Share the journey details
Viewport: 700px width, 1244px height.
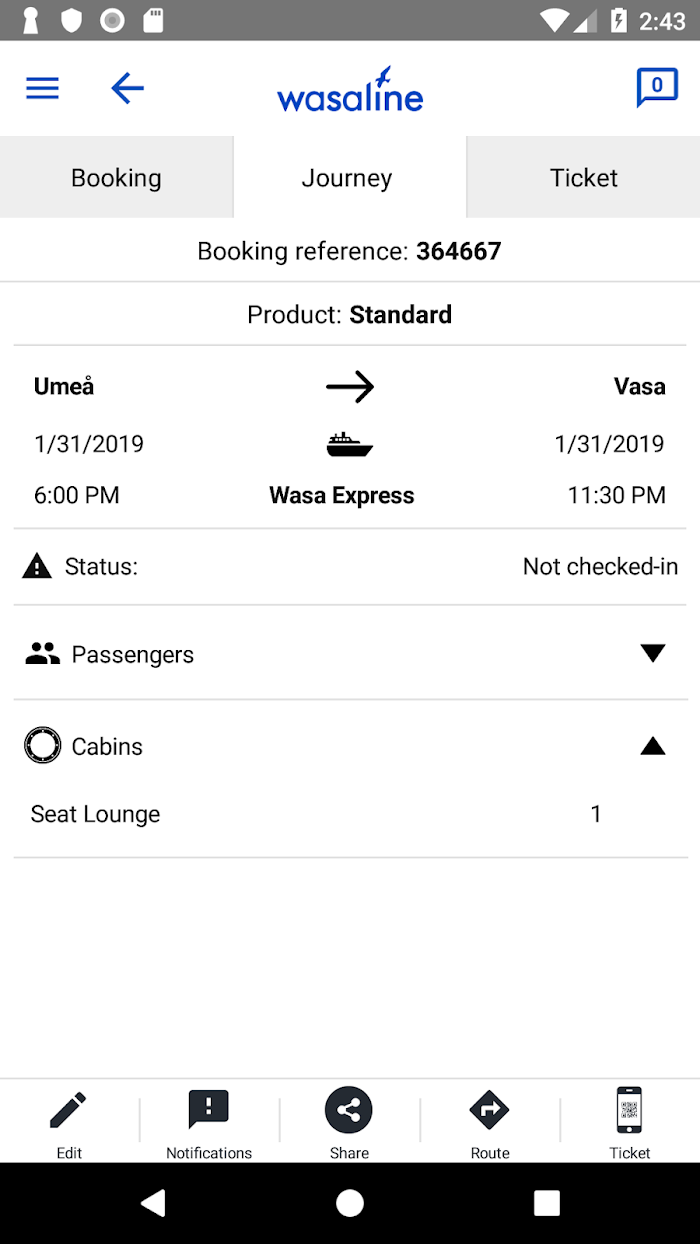[x=349, y=1123]
